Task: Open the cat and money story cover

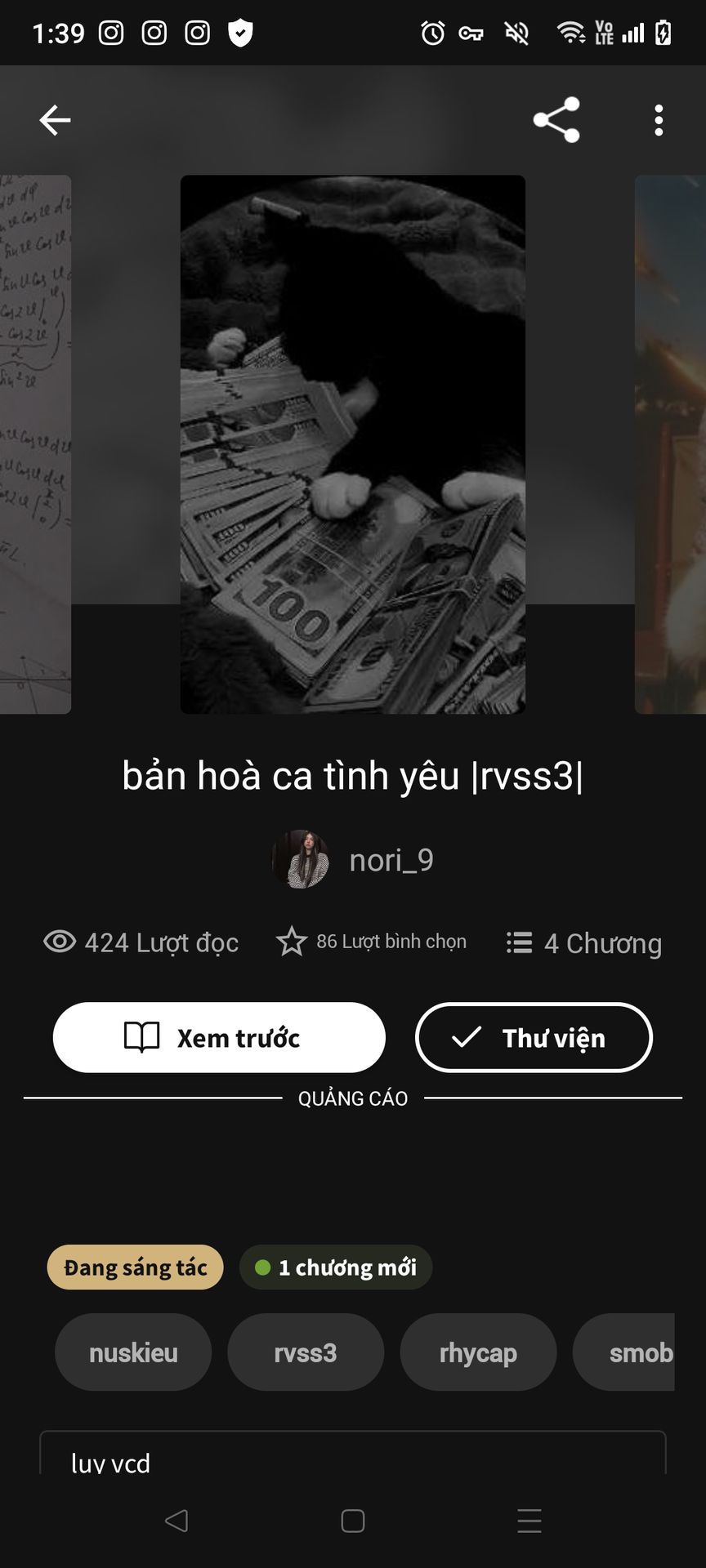Action: (353, 444)
